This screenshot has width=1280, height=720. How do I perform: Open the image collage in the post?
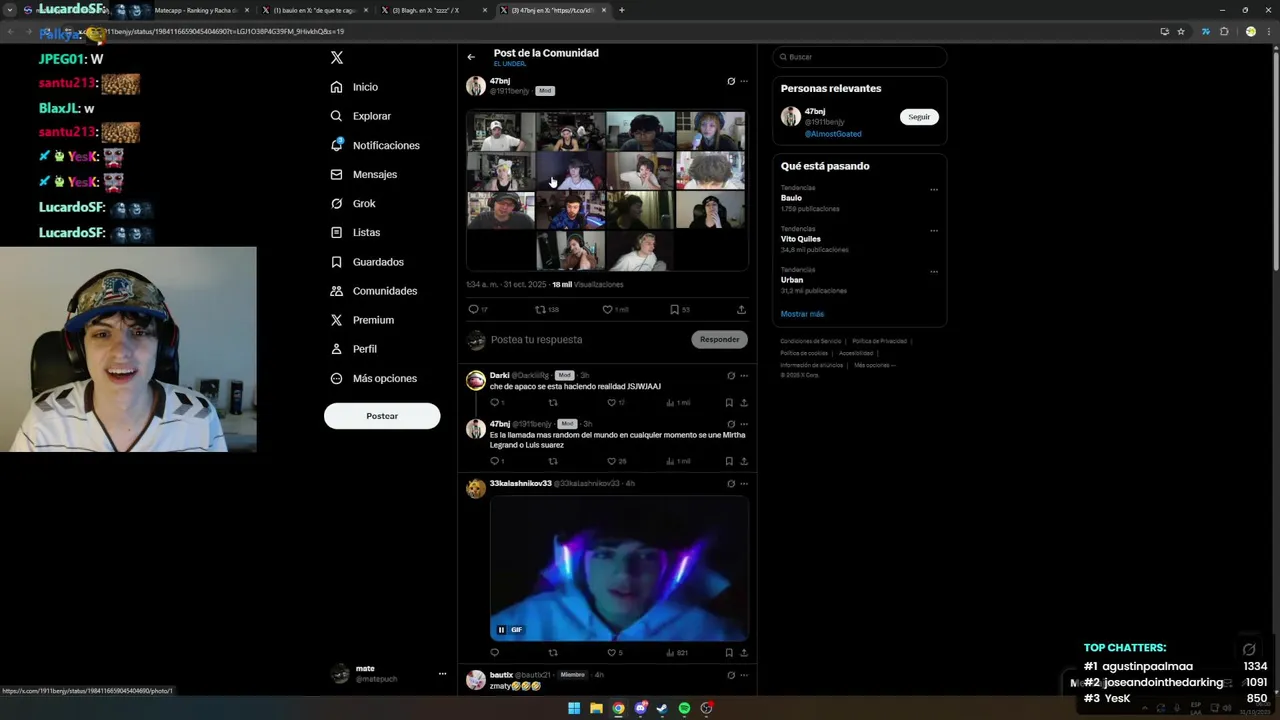click(606, 191)
